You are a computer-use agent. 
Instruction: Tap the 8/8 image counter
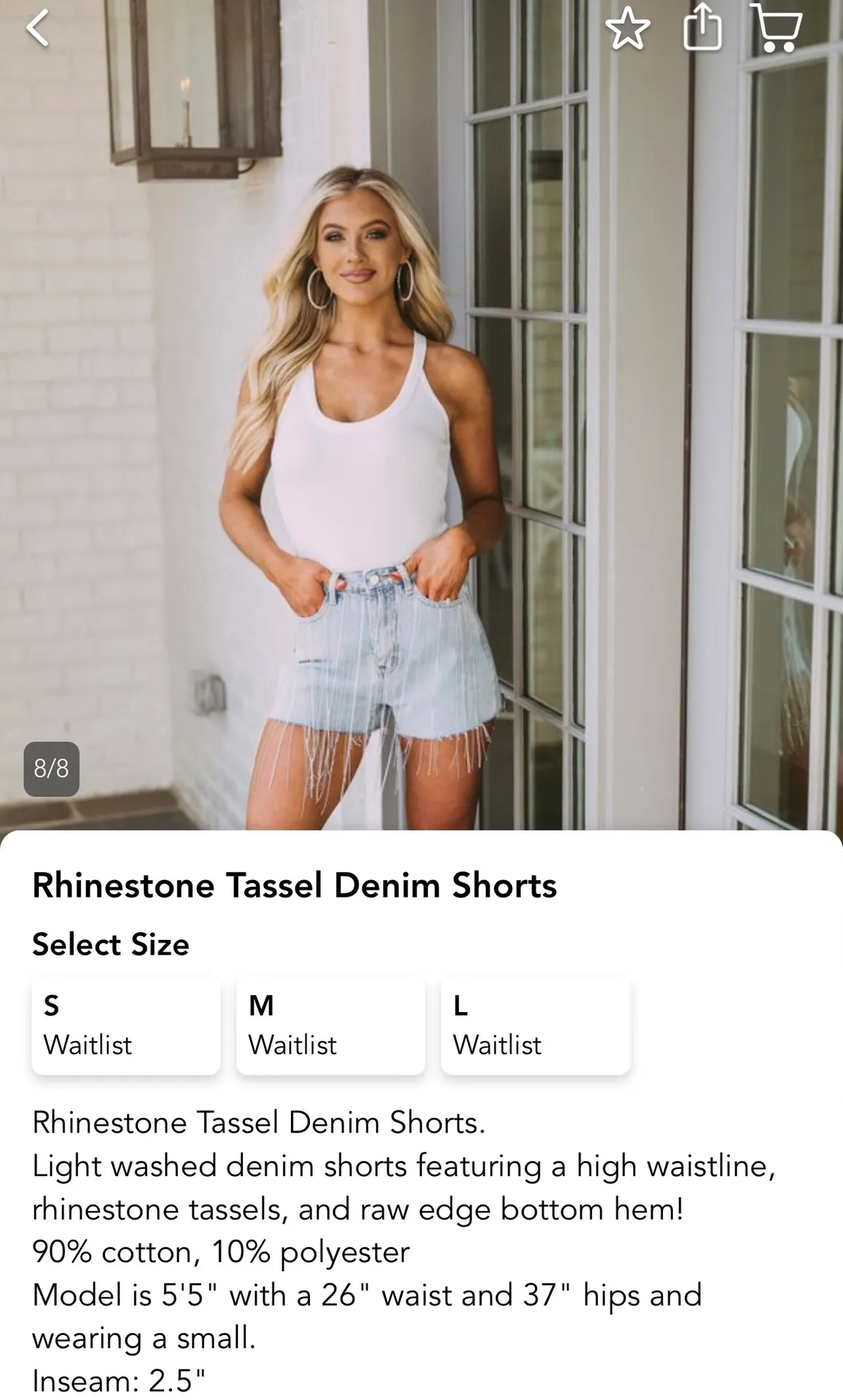pos(50,768)
